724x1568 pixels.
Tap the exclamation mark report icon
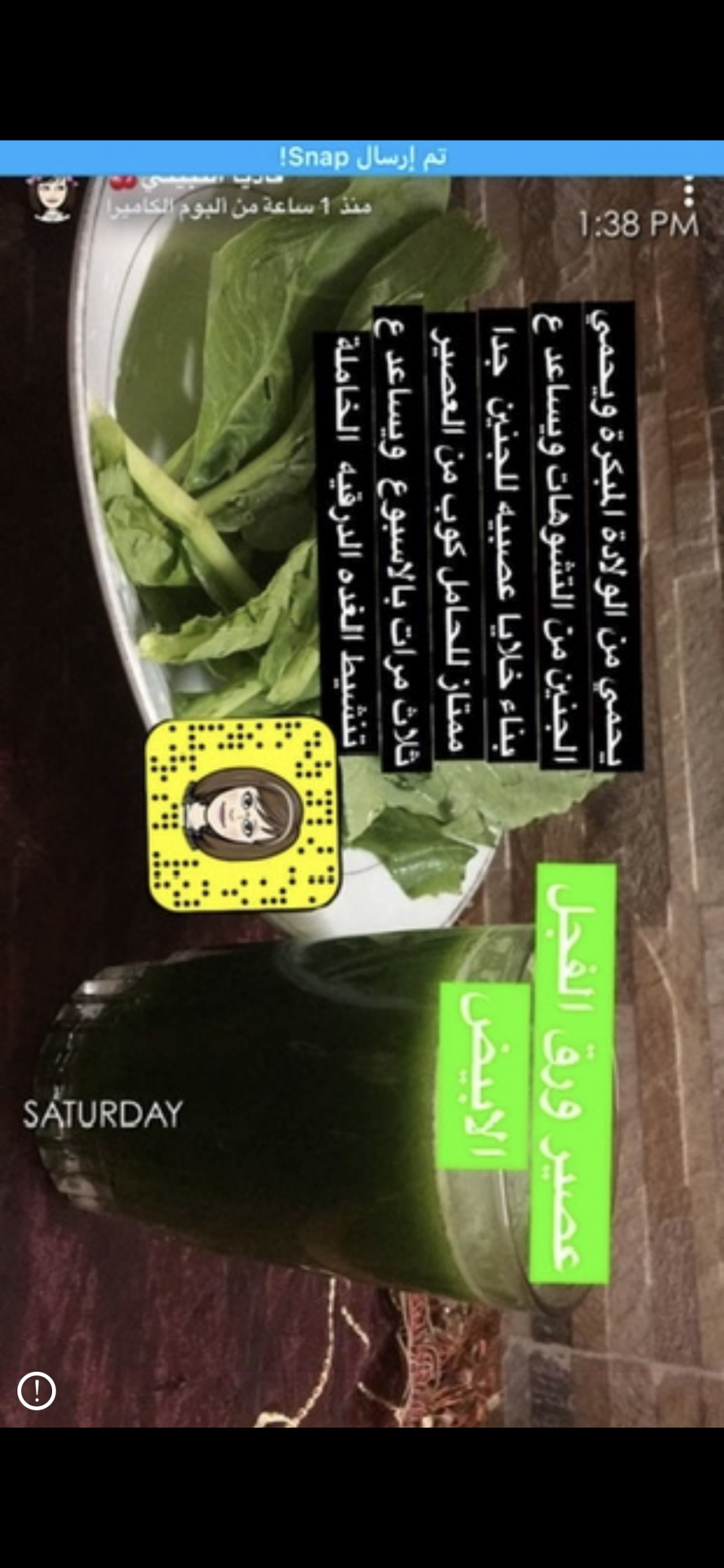[x=36, y=1390]
